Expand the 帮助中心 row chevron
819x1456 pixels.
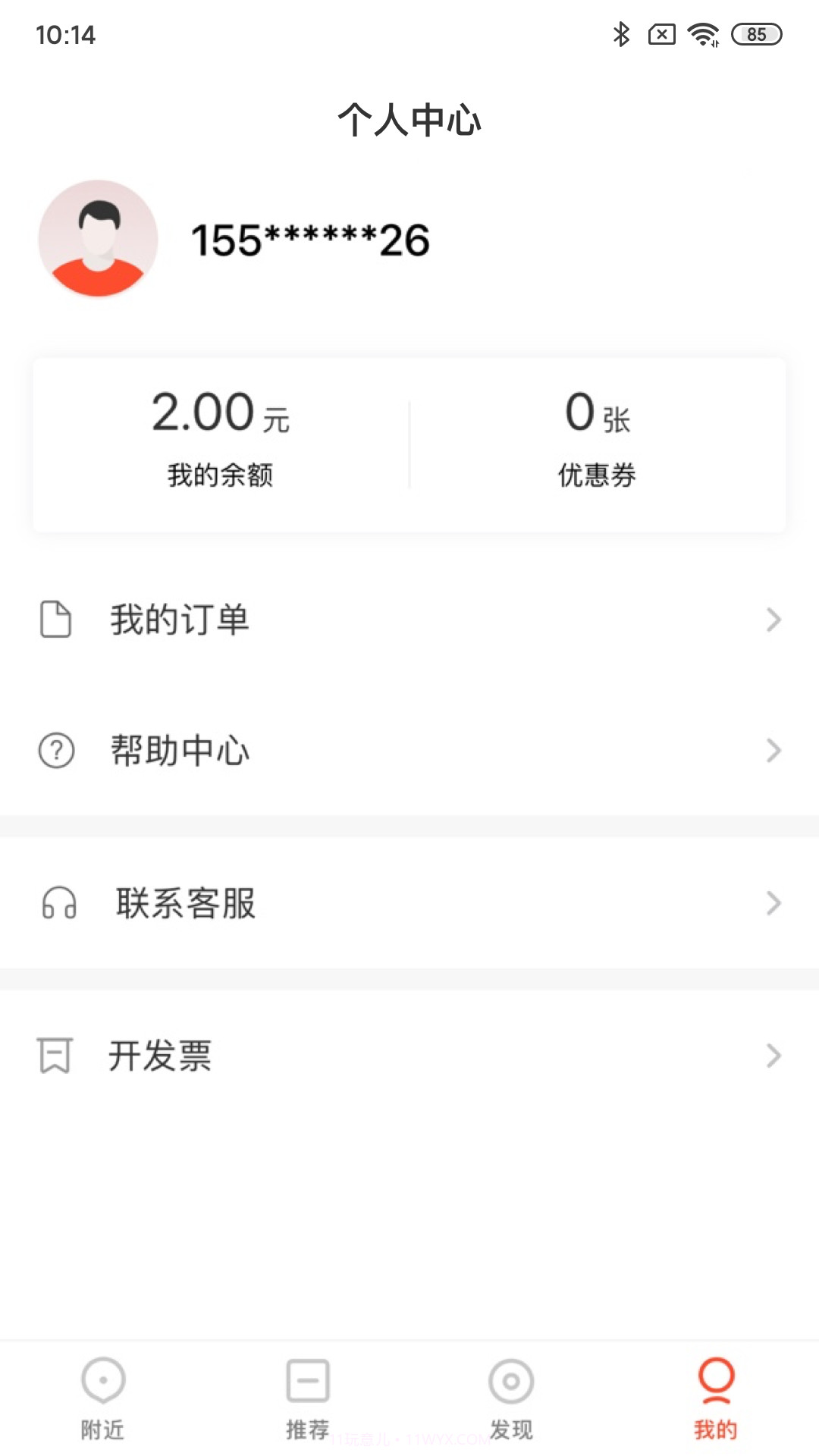pyautogui.click(x=773, y=750)
